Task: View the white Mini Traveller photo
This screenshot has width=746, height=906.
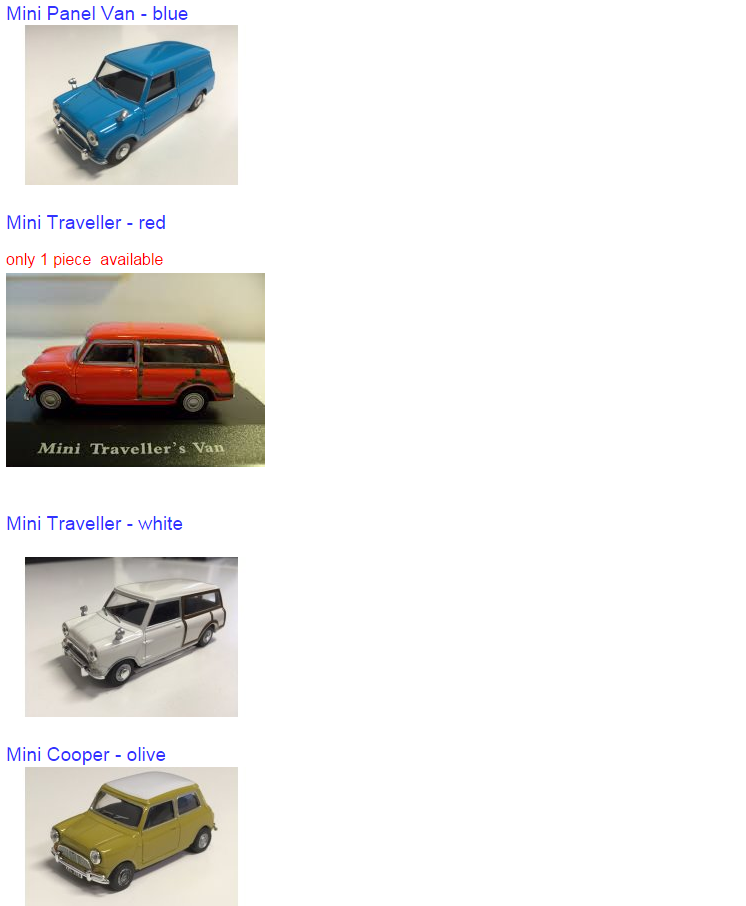Action: click(x=131, y=636)
